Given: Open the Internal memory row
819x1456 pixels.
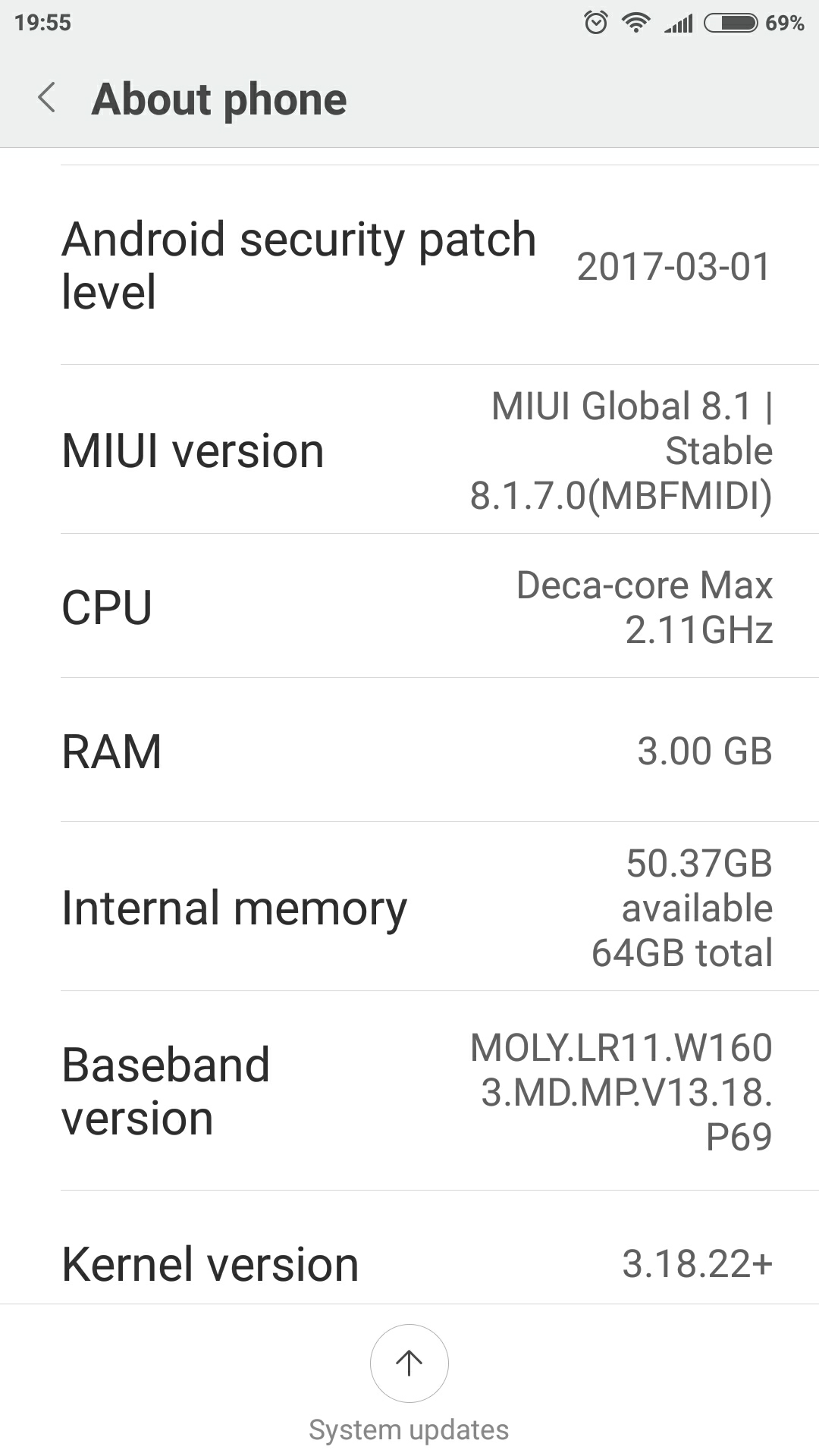Looking at the screenshot, I should (409, 908).
